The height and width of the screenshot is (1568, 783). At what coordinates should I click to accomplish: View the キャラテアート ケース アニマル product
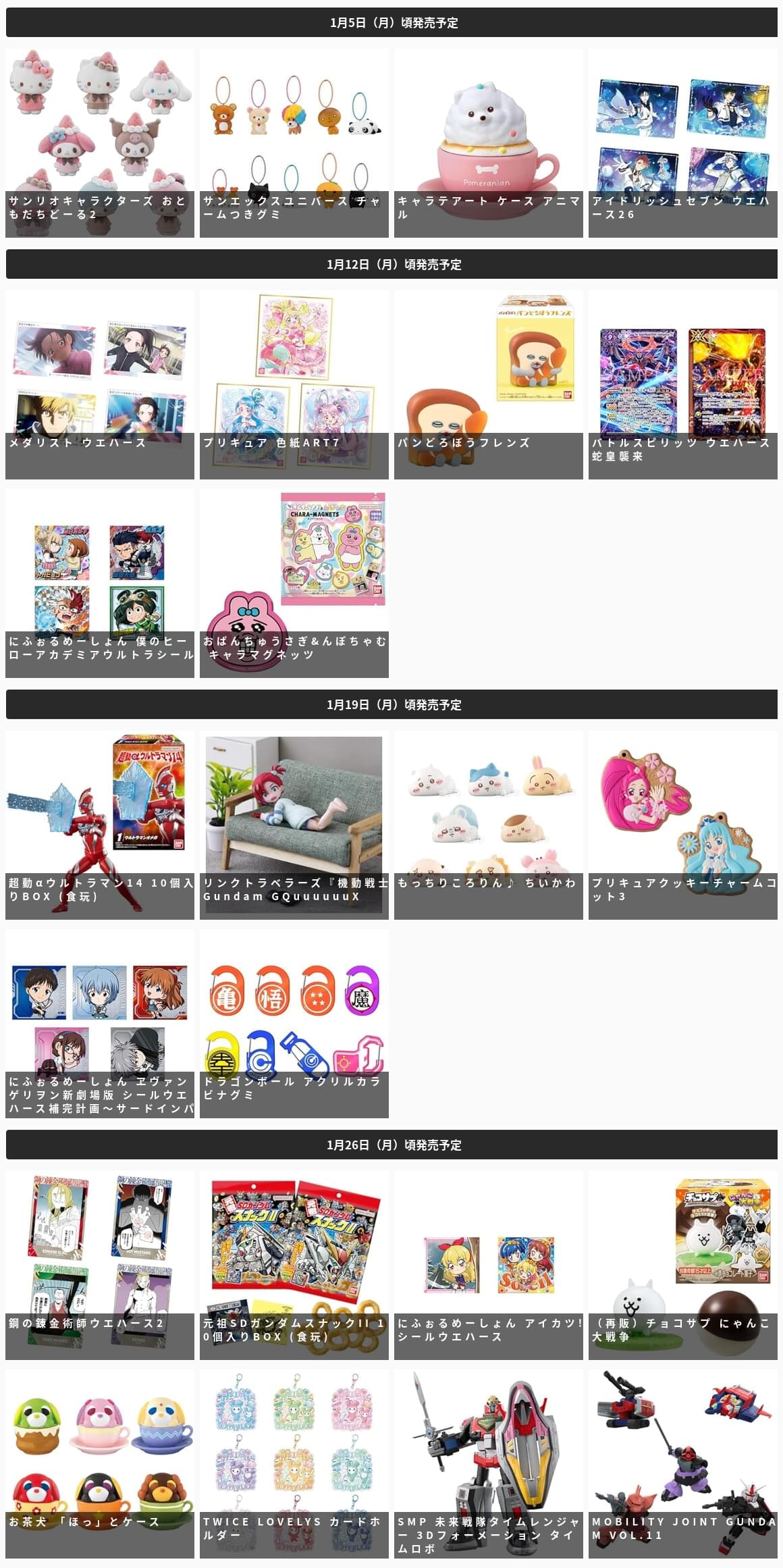(x=488, y=142)
